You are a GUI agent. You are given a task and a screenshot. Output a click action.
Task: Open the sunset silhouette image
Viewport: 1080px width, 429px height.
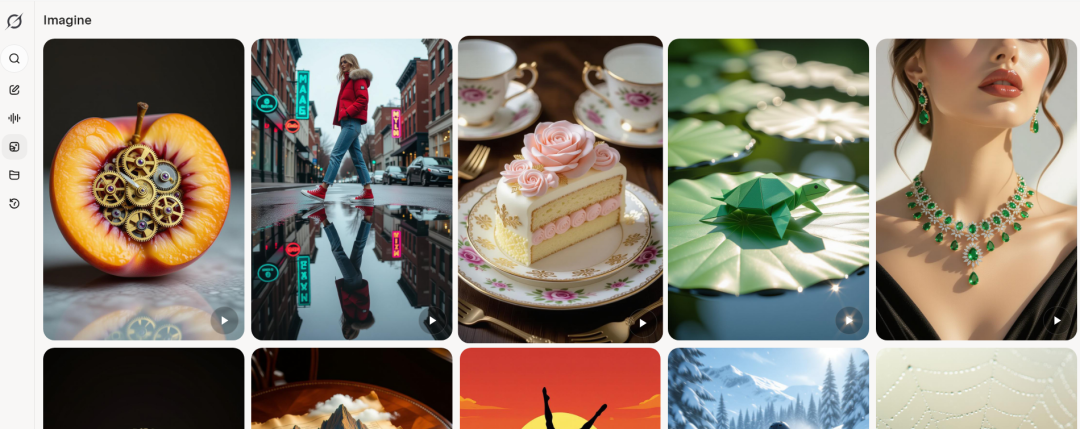pyautogui.click(x=560, y=390)
